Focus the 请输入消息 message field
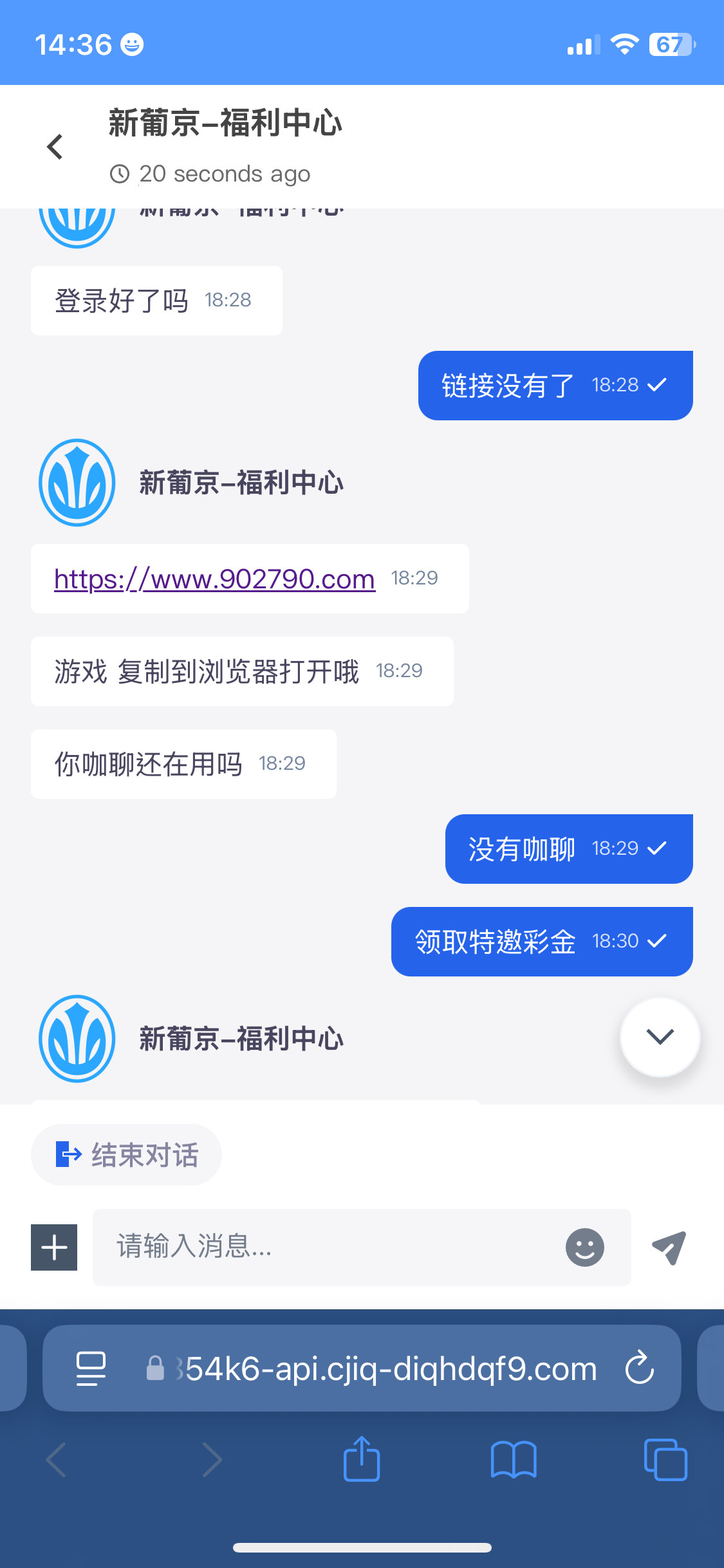The width and height of the screenshot is (724, 1568). click(x=328, y=1247)
